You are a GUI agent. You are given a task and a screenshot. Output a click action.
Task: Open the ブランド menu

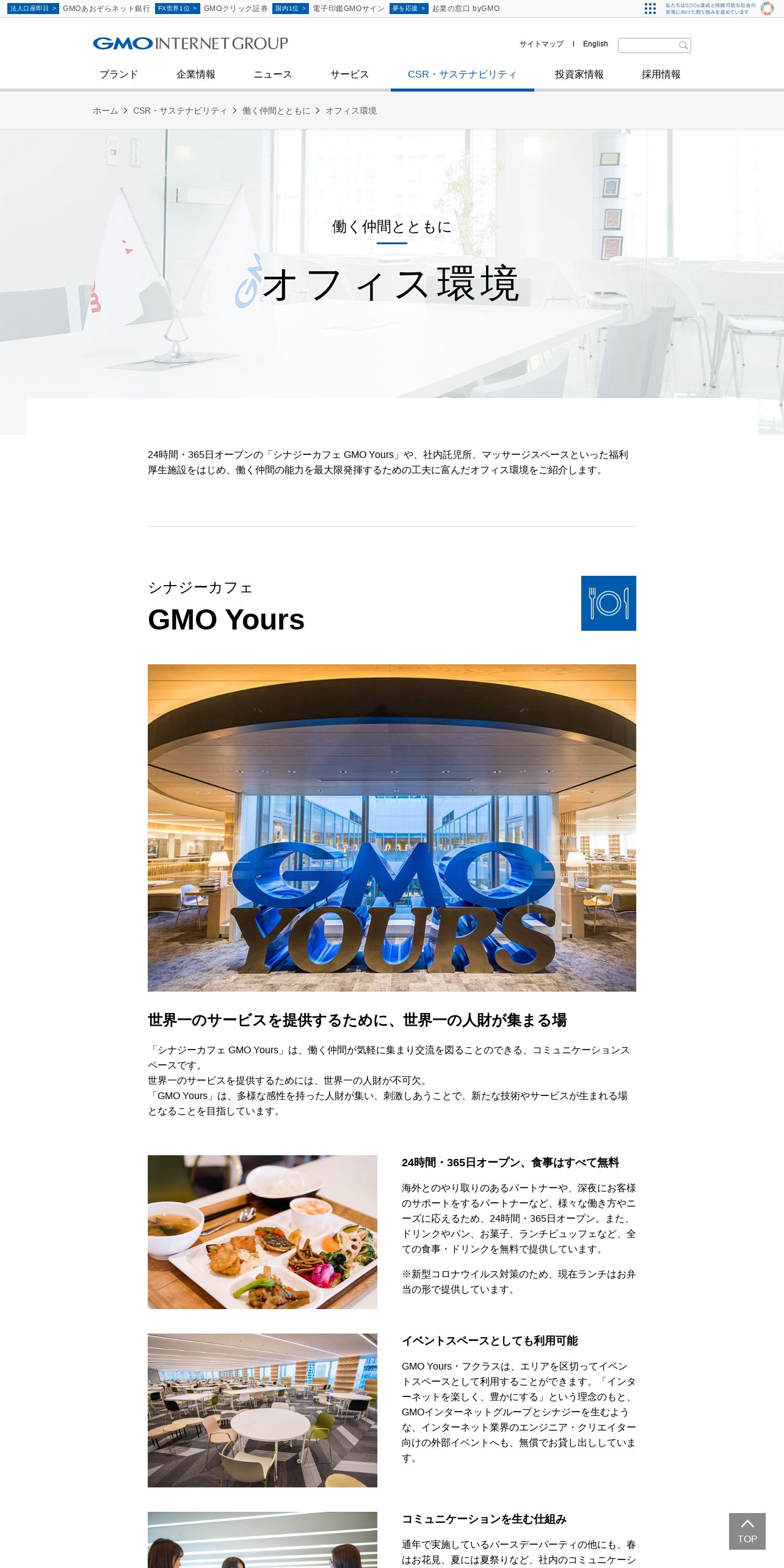(x=119, y=74)
